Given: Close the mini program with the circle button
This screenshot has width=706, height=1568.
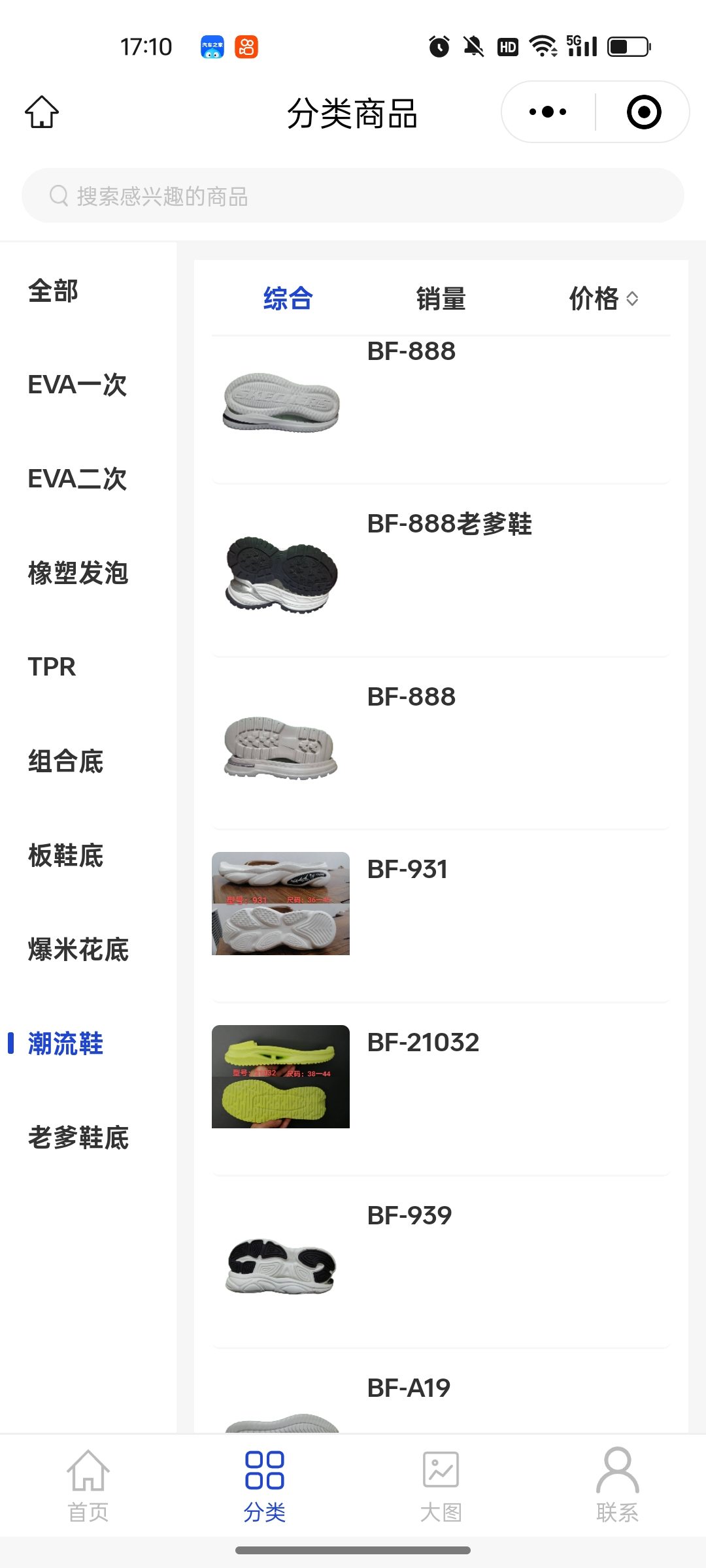Looking at the screenshot, I should [x=643, y=112].
